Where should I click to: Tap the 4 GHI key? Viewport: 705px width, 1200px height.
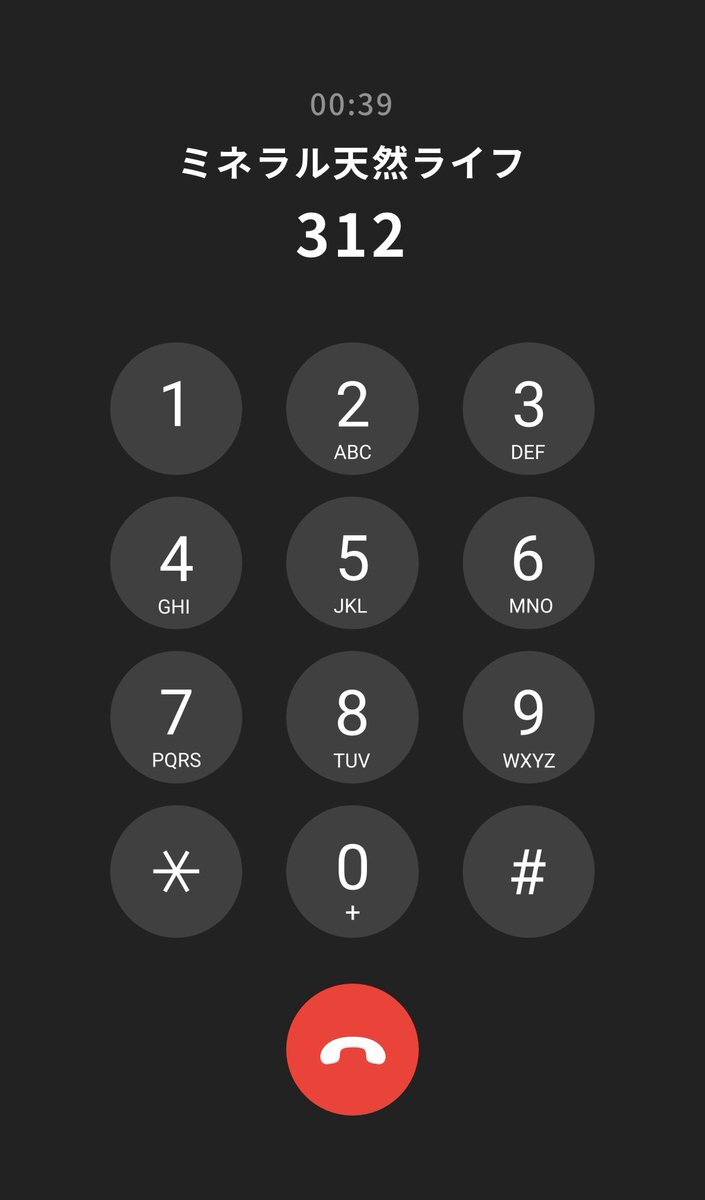[x=176, y=563]
